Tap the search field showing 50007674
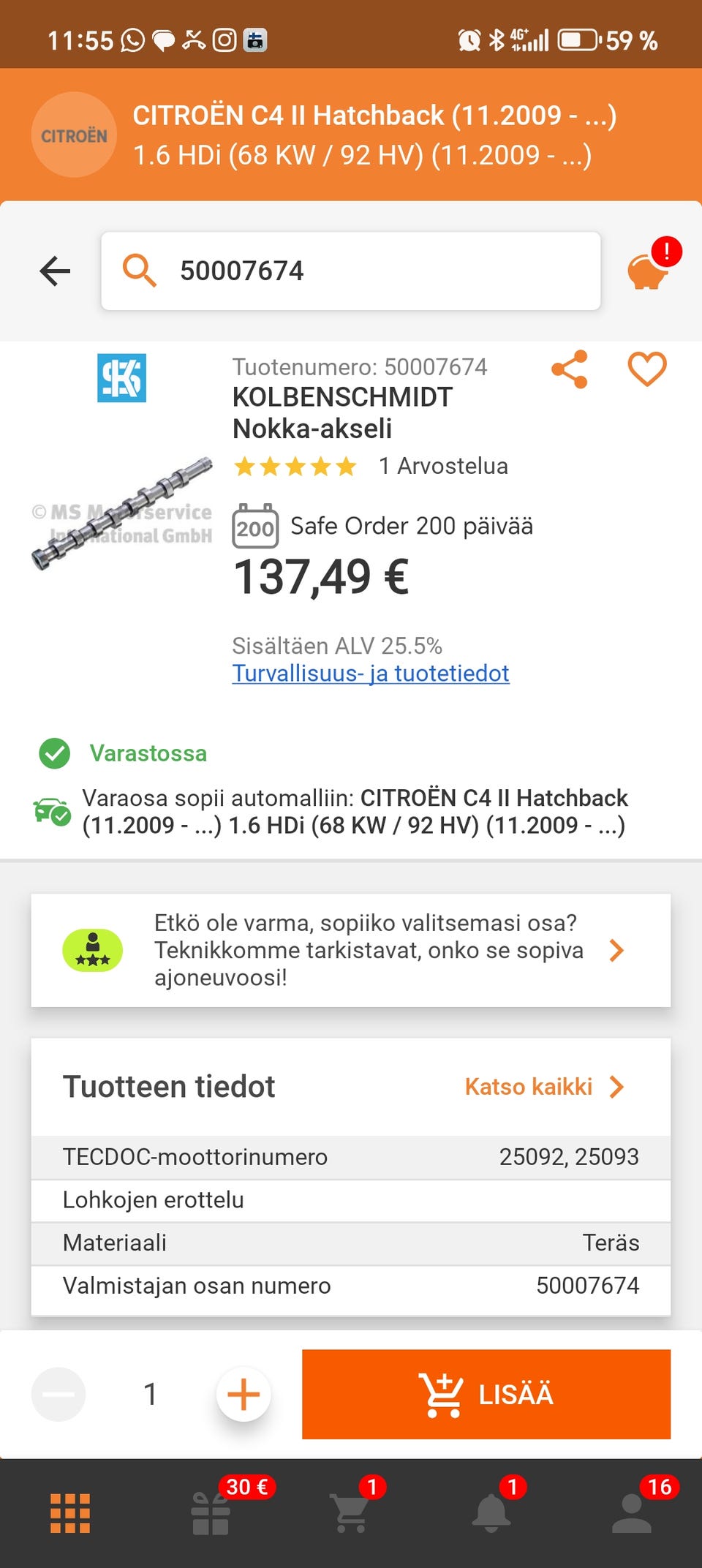 tap(351, 271)
